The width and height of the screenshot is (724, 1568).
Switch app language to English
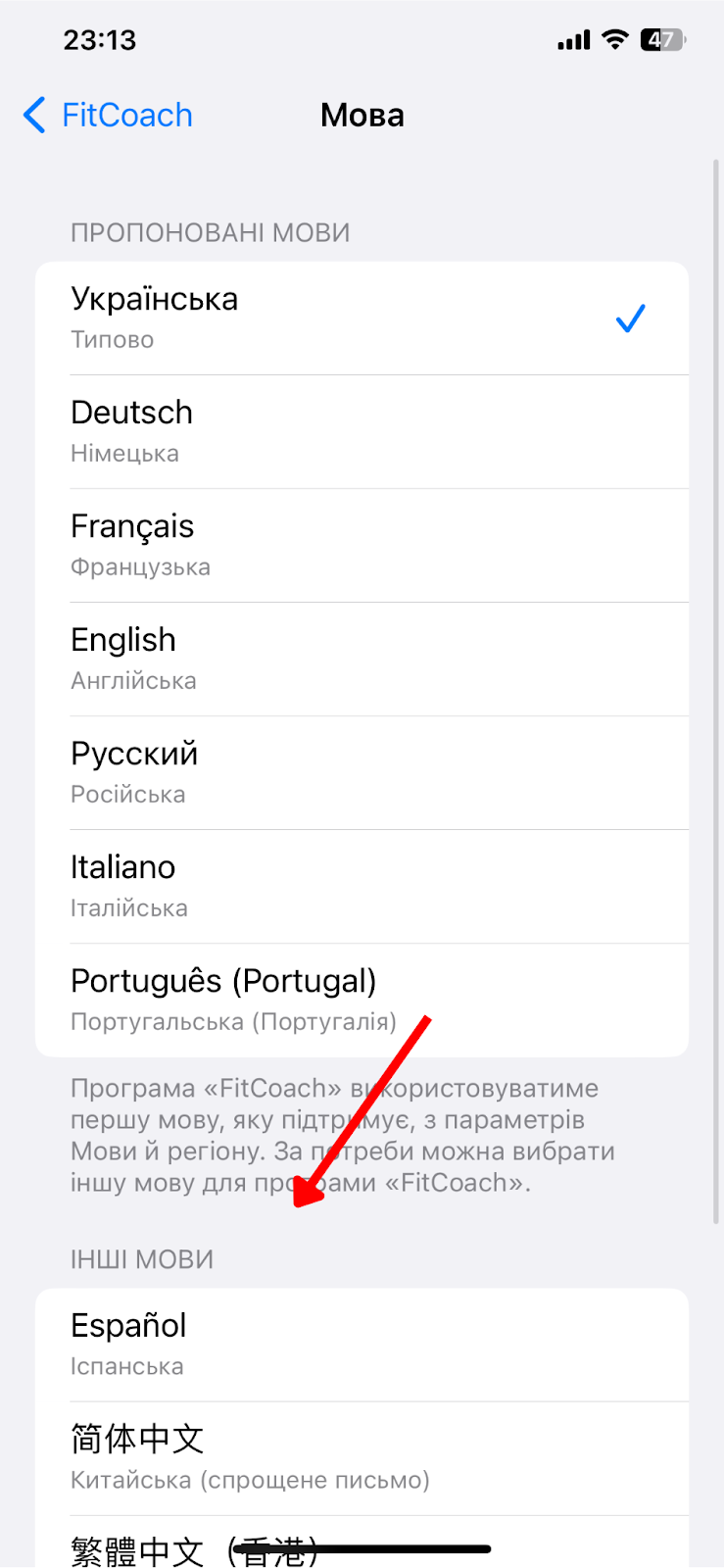click(x=362, y=660)
